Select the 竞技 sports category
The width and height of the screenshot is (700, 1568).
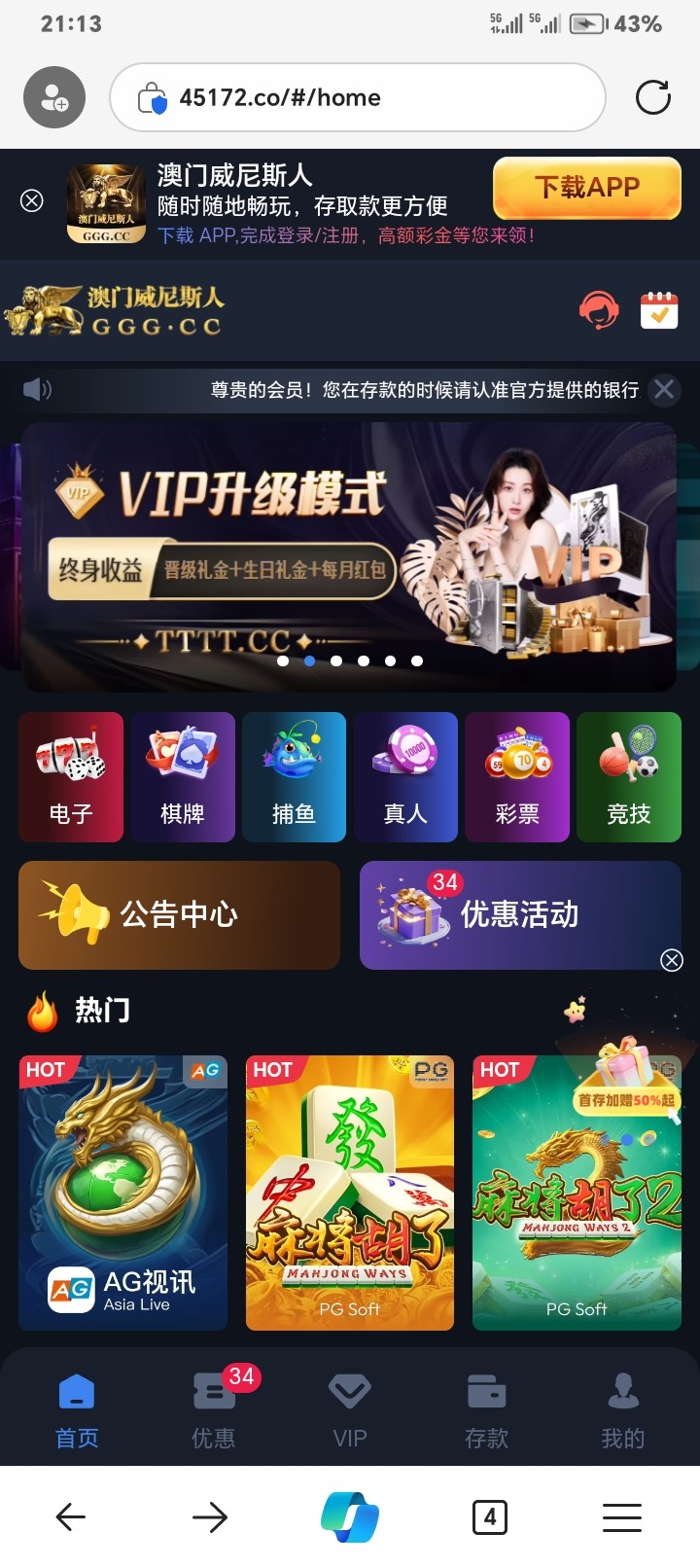point(629,776)
